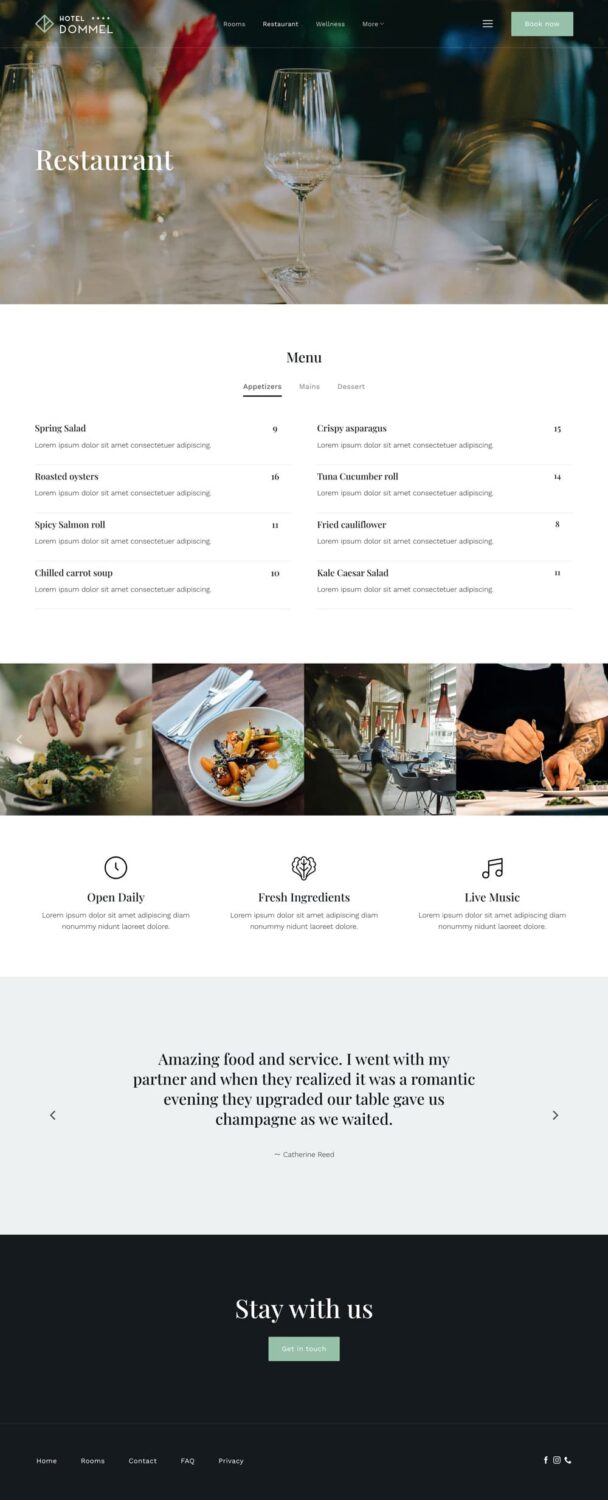This screenshot has height=1500, width=608.
Task: Open the Privacy footer link
Action: pos(231,1461)
